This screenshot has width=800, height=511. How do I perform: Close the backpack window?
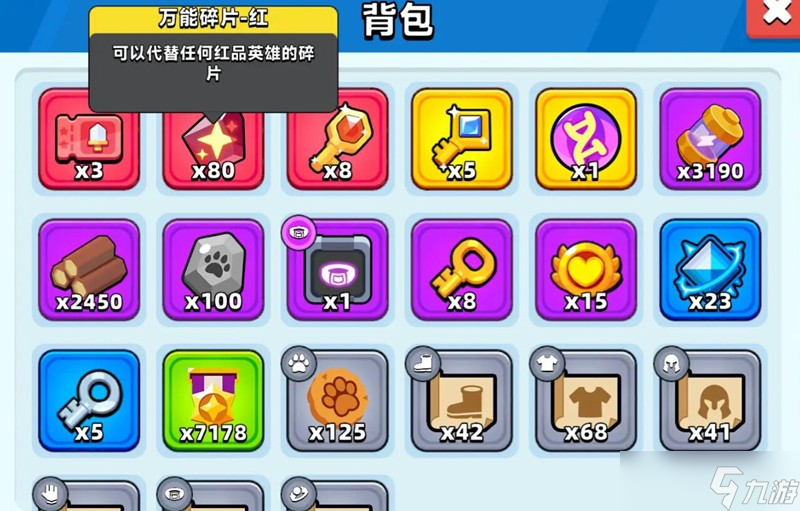pos(776,14)
